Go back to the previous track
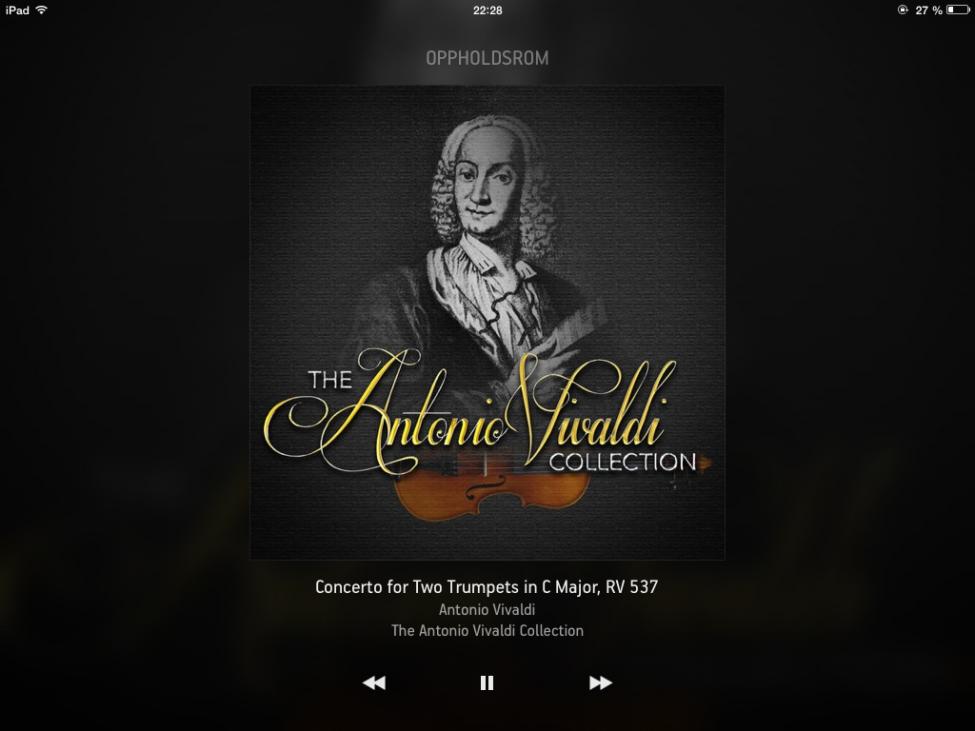This screenshot has width=975, height=731. pyautogui.click(x=374, y=683)
